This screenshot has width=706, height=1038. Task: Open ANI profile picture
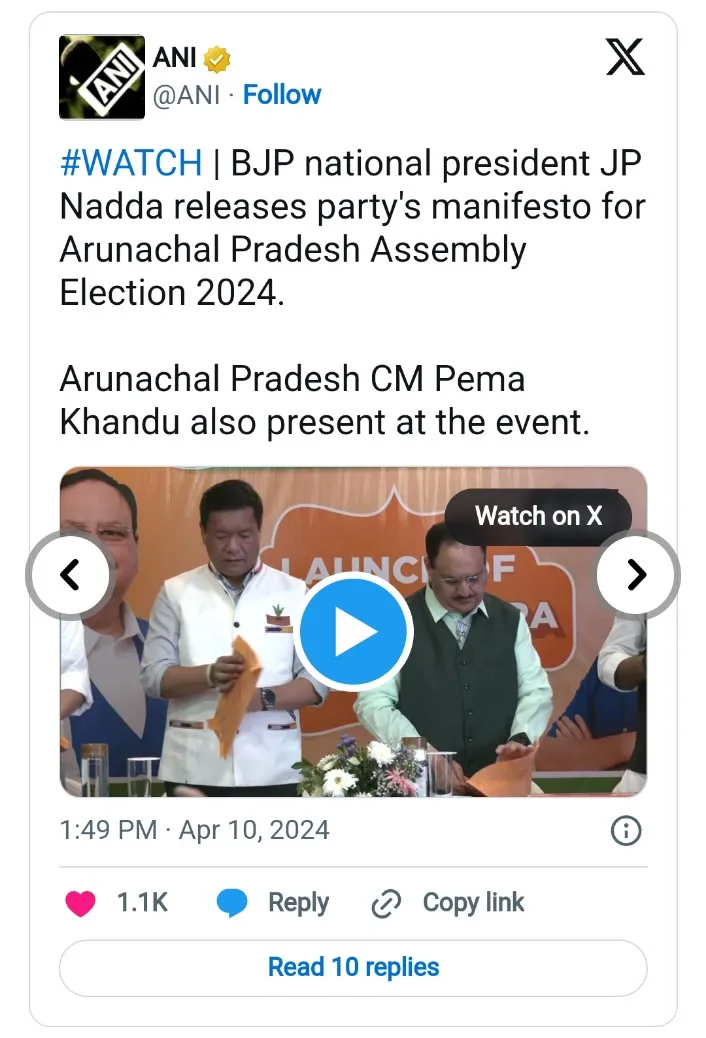(x=102, y=77)
